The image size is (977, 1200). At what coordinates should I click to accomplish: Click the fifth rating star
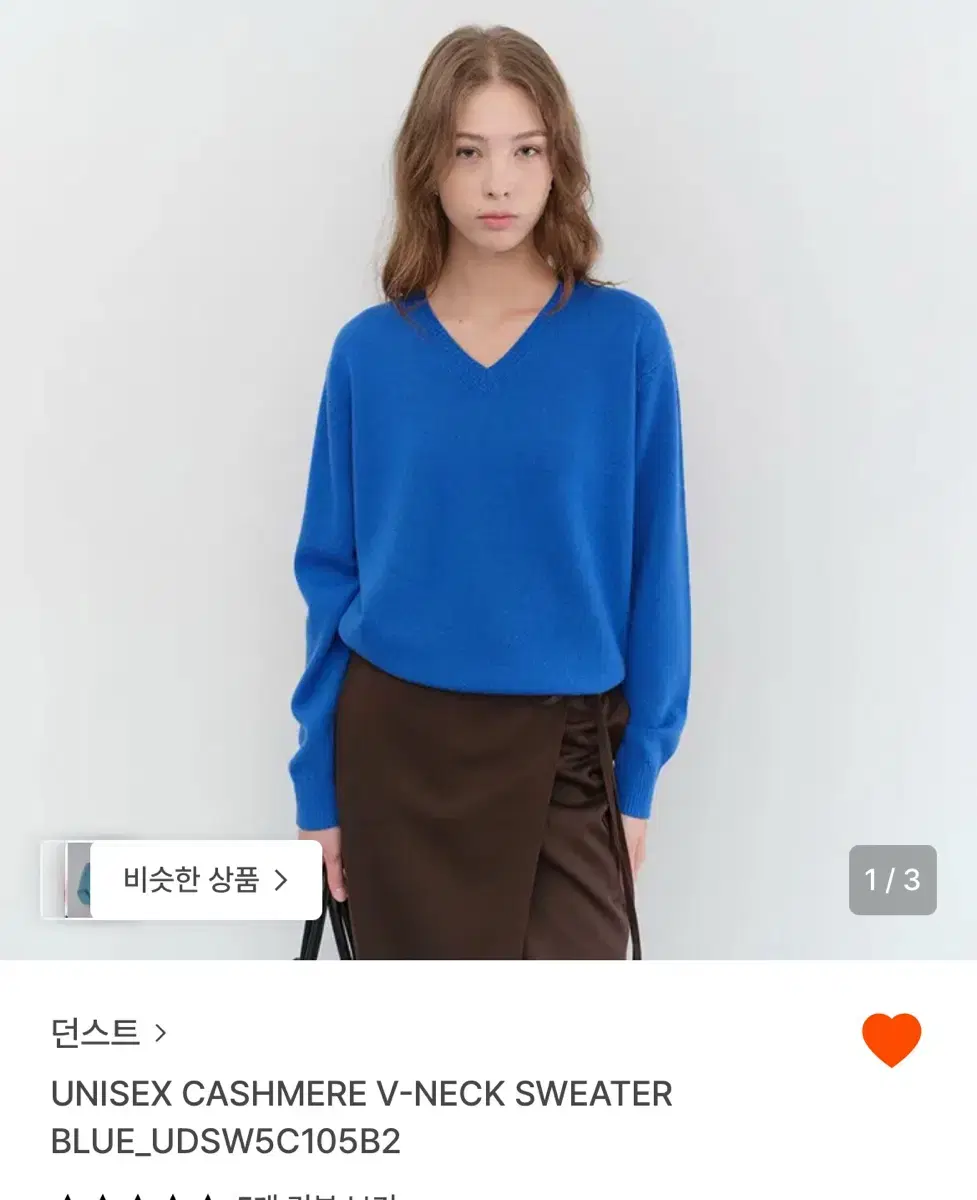[208, 1193]
